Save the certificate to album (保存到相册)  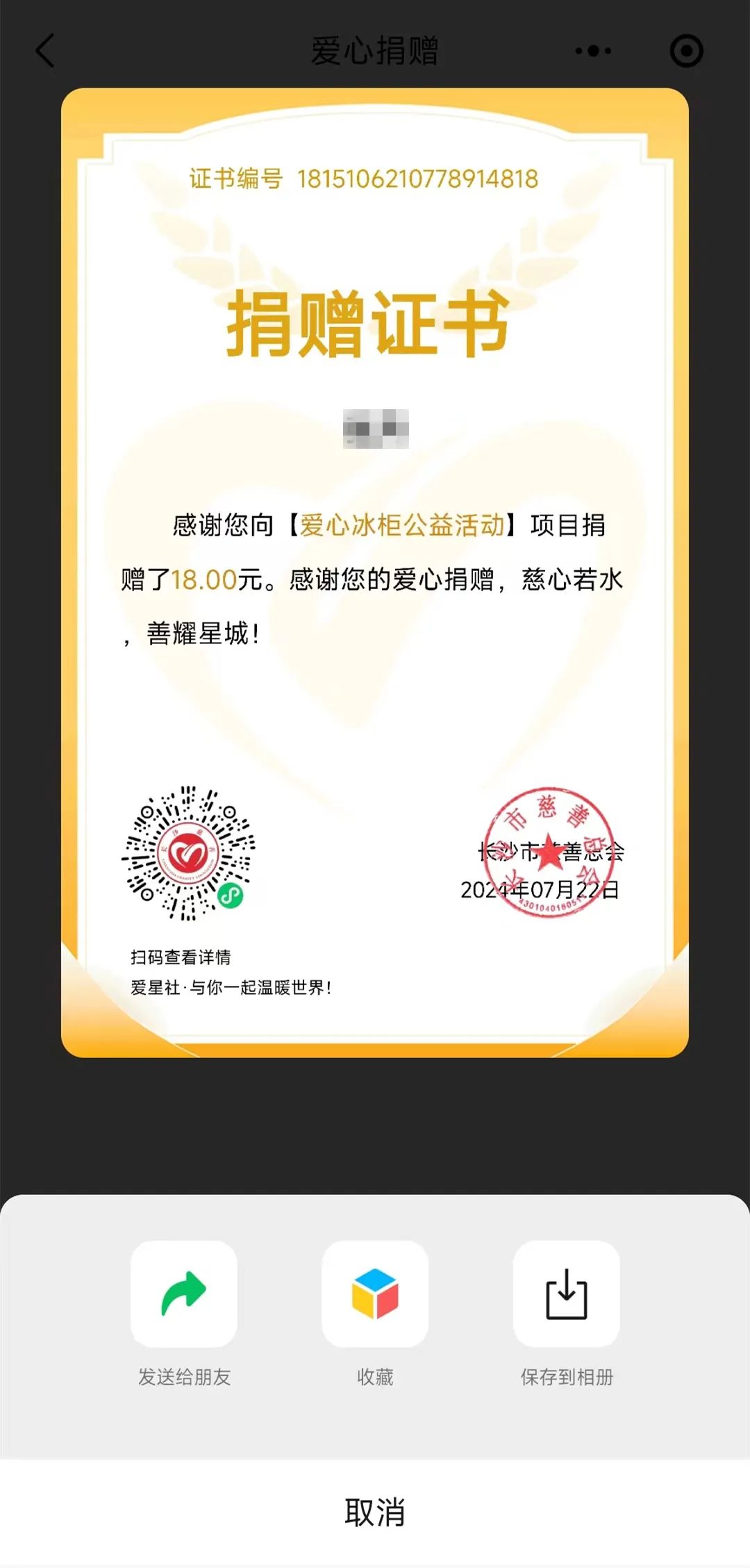566,1294
